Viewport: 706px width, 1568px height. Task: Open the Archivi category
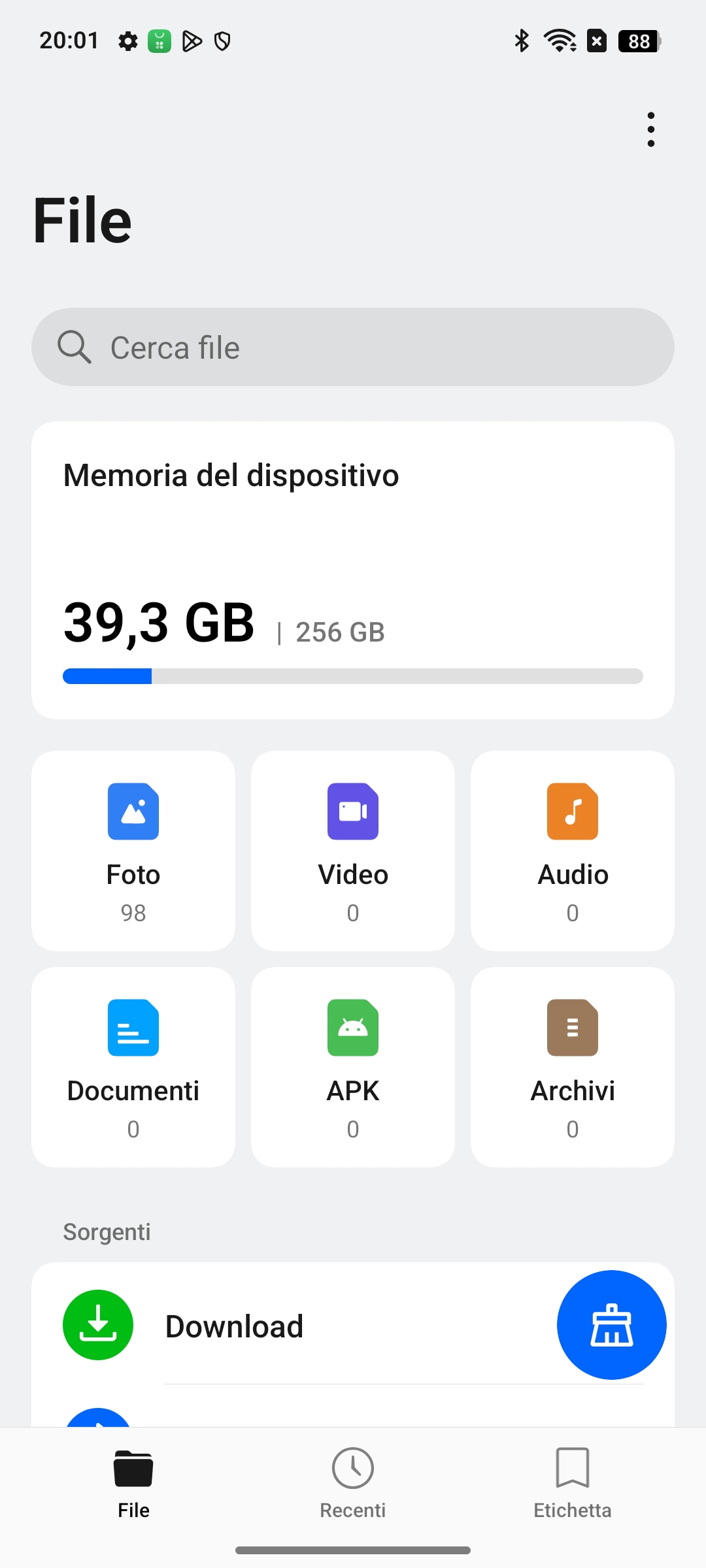point(573,1067)
